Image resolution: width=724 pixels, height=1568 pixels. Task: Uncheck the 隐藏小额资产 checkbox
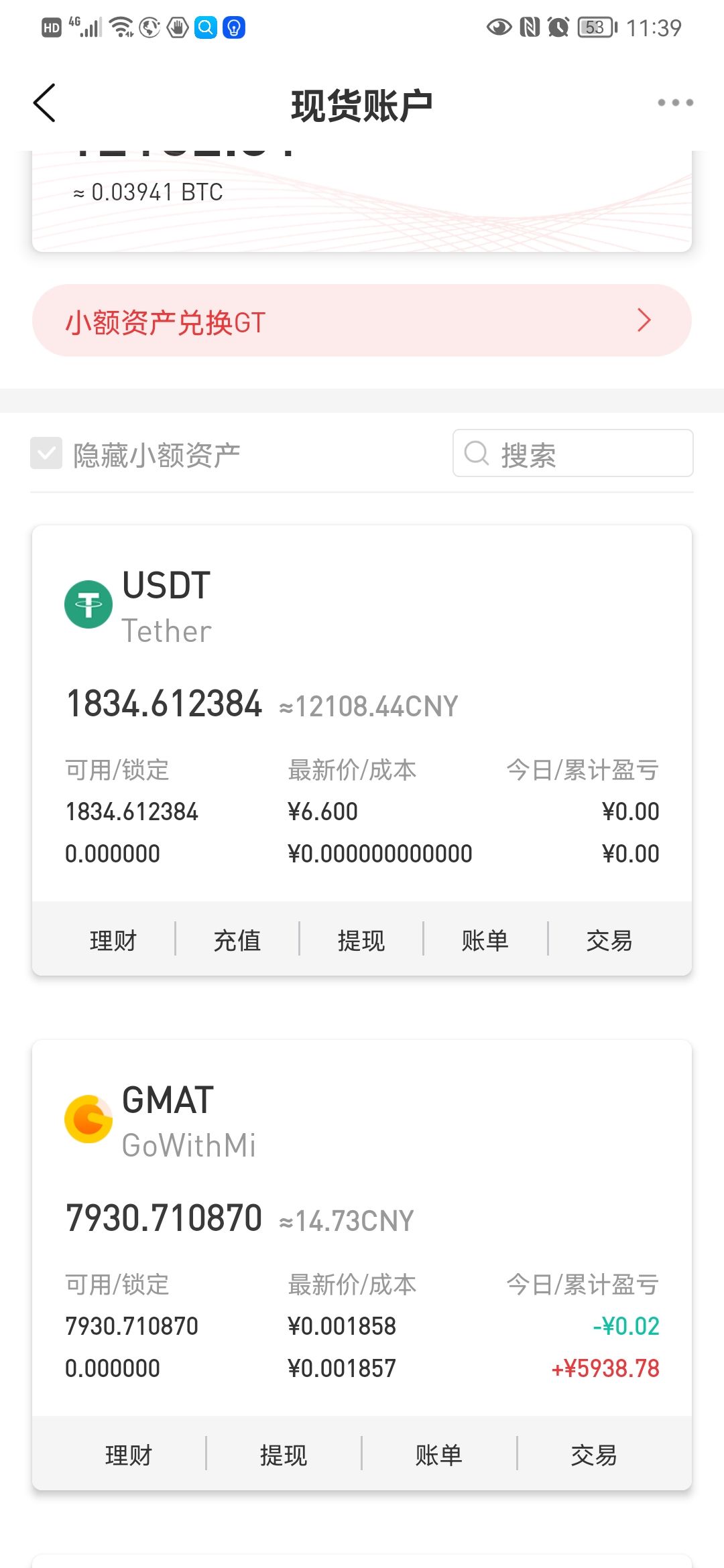coord(46,454)
